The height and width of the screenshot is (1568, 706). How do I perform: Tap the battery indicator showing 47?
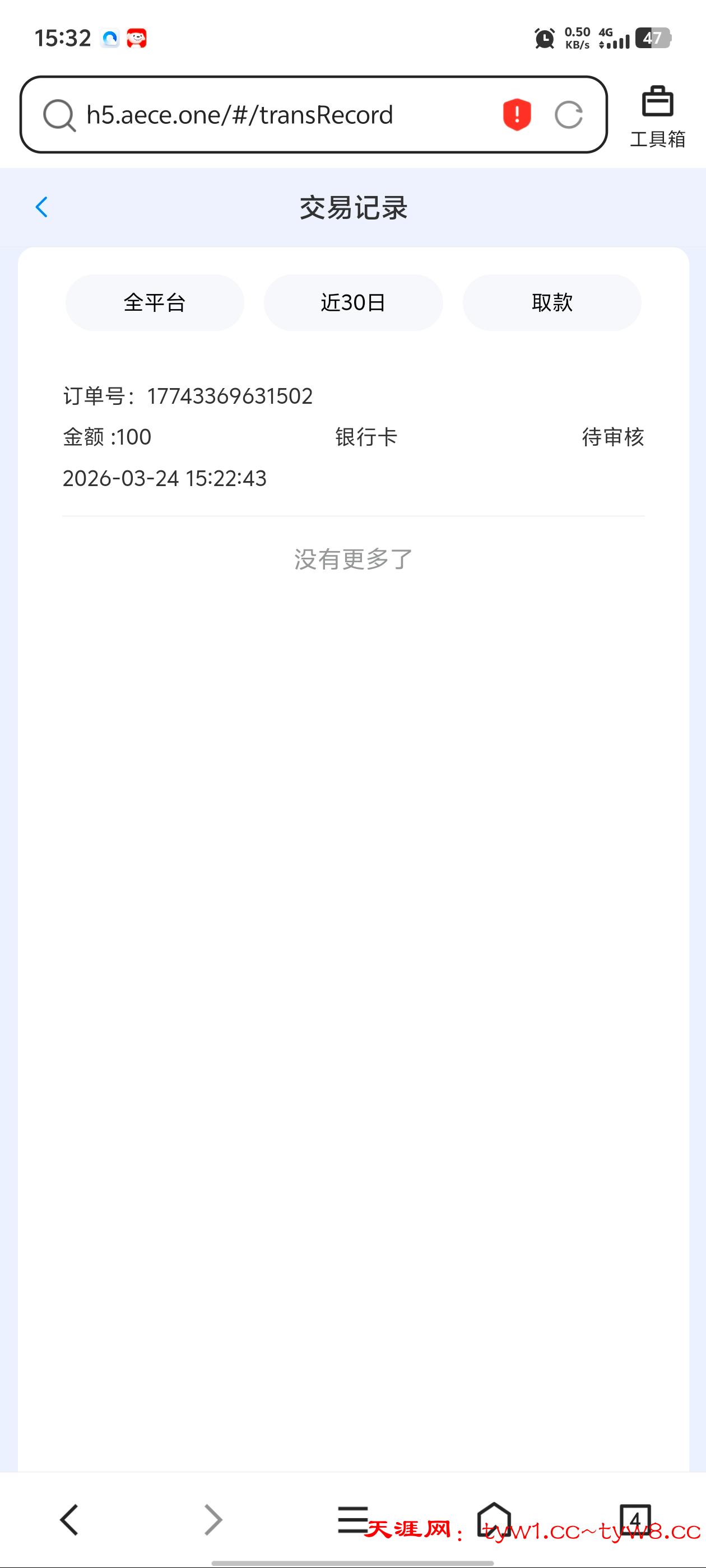point(654,38)
